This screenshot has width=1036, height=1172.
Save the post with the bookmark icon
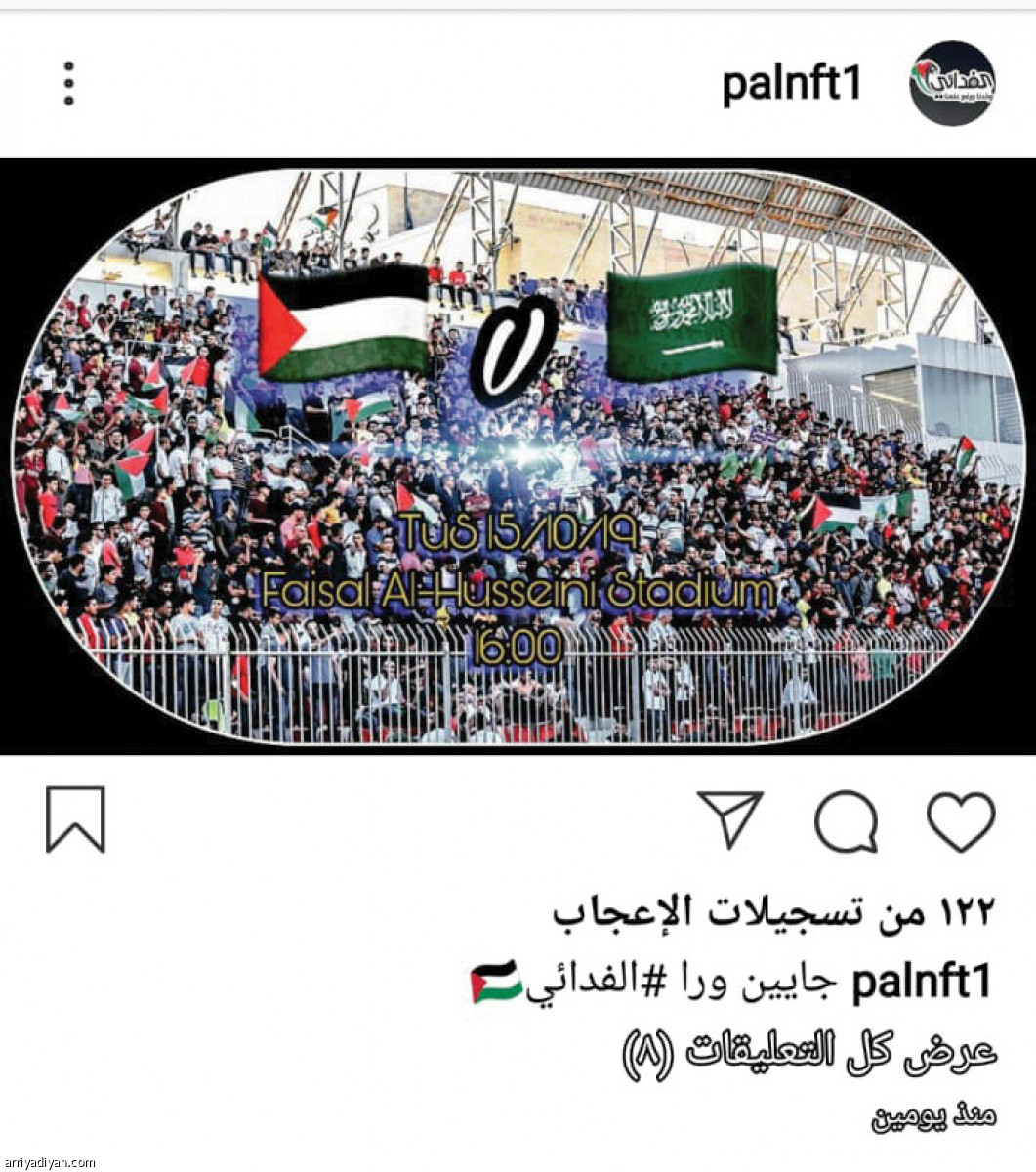(x=75, y=819)
